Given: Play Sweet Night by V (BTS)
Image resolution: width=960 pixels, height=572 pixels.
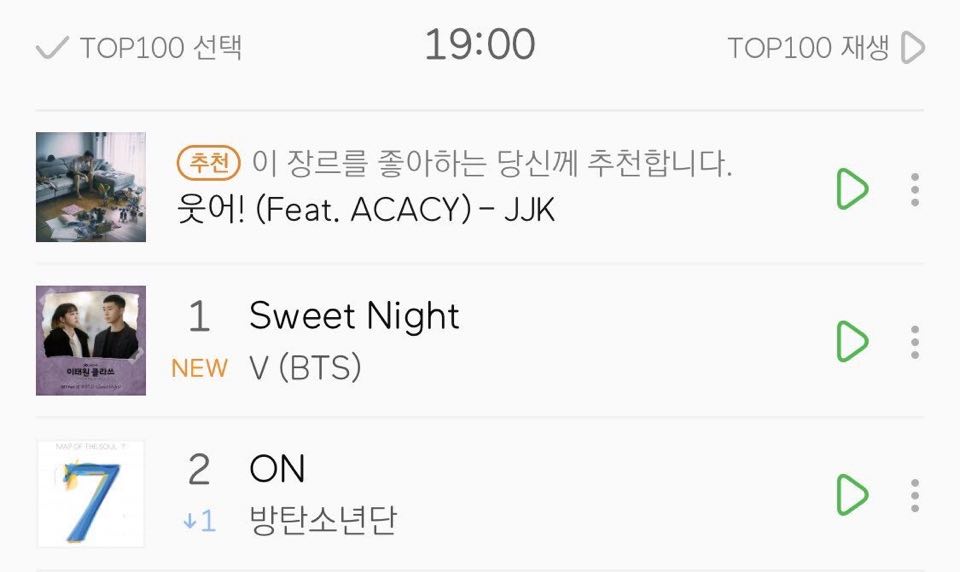Looking at the screenshot, I should pyautogui.click(x=852, y=342).
